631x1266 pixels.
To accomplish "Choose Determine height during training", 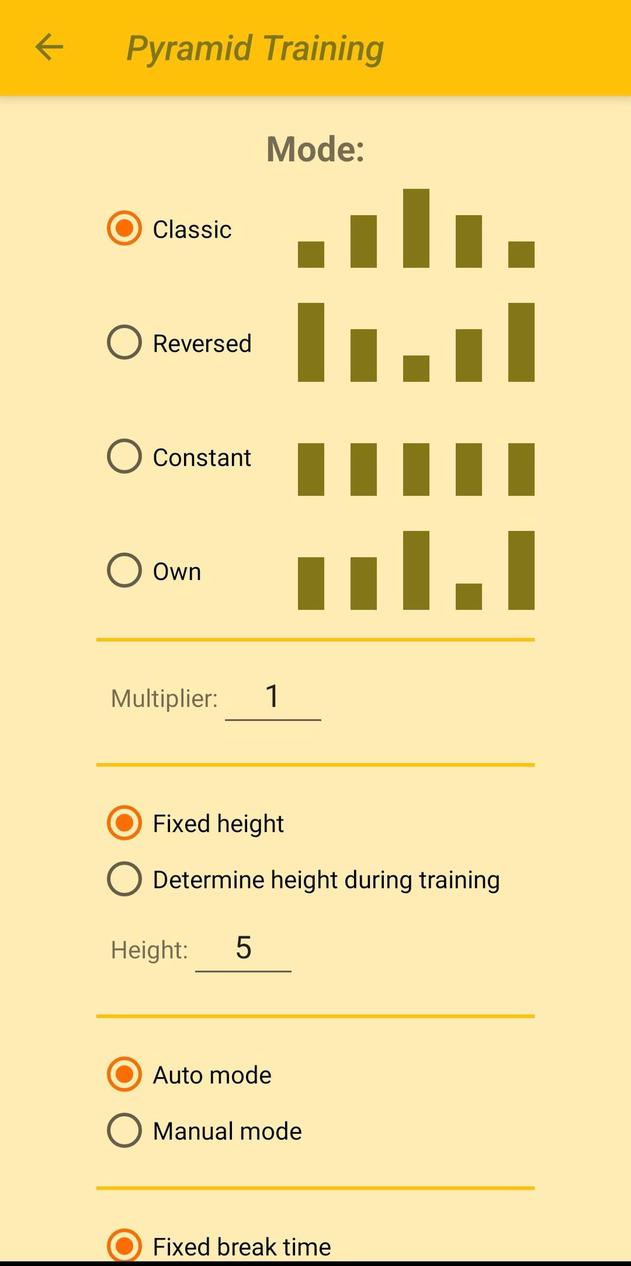I will point(124,879).
